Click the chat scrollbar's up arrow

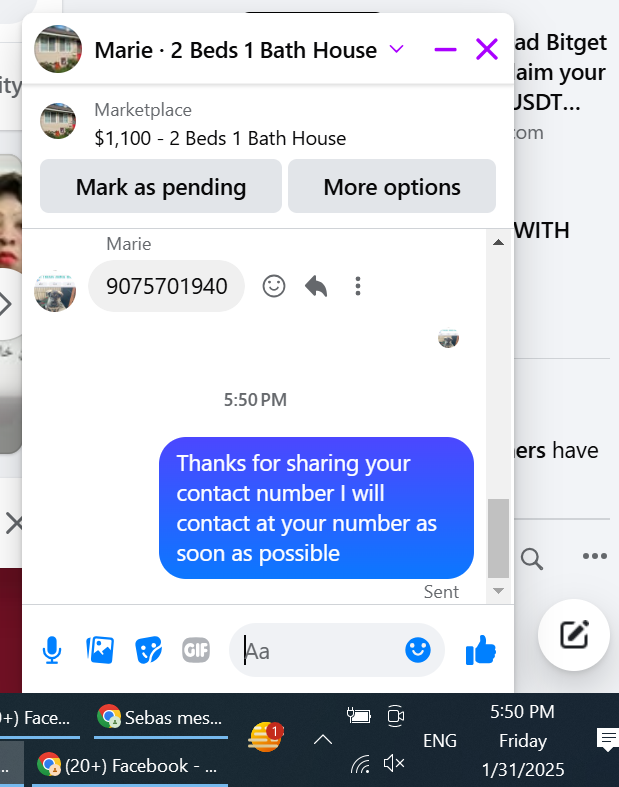(x=498, y=242)
